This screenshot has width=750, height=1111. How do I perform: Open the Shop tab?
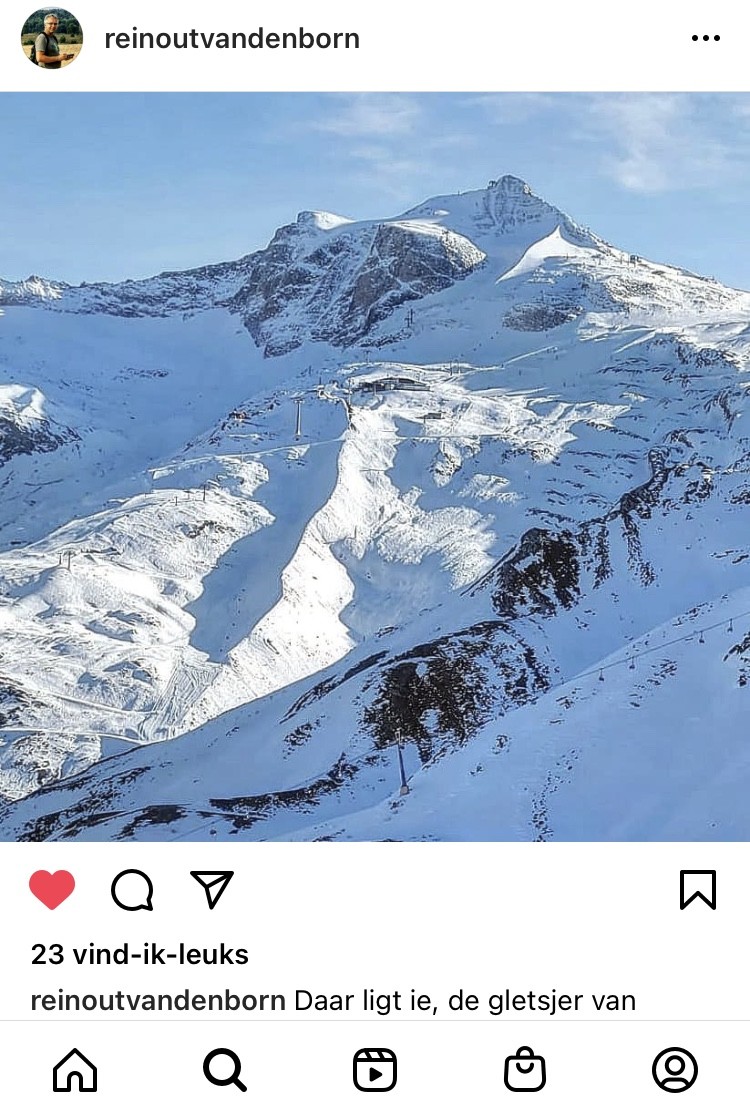[x=525, y=1070]
